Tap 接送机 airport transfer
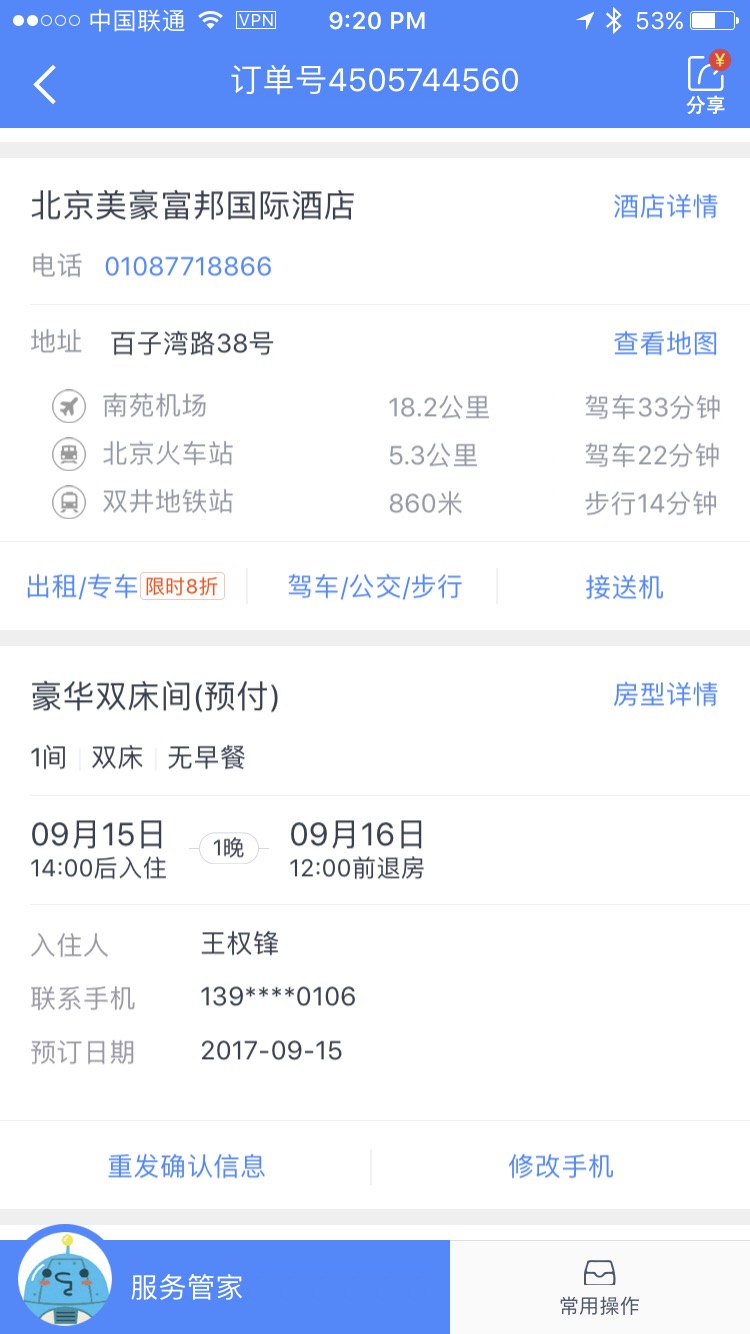Screen dimensions: 750x1334 click(624, 587)
